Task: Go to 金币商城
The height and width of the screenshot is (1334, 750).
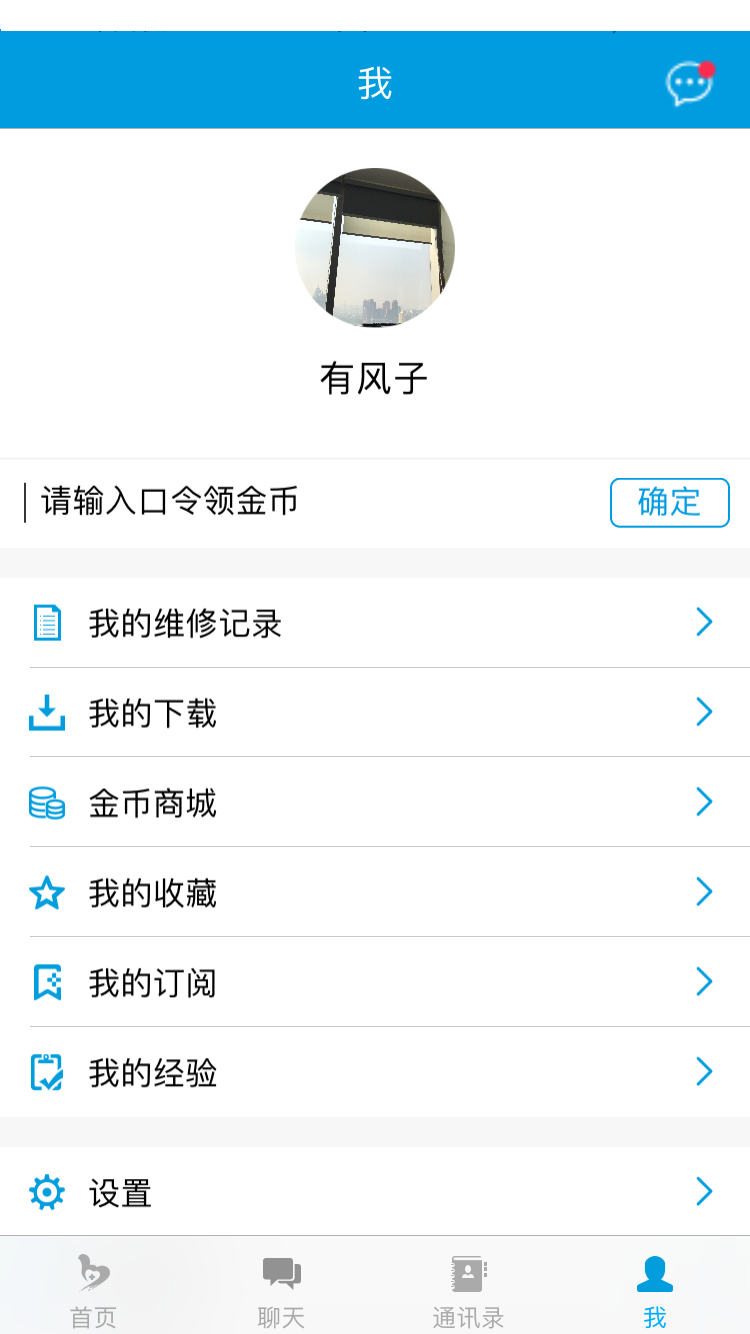Action: (x=375, y=803)
